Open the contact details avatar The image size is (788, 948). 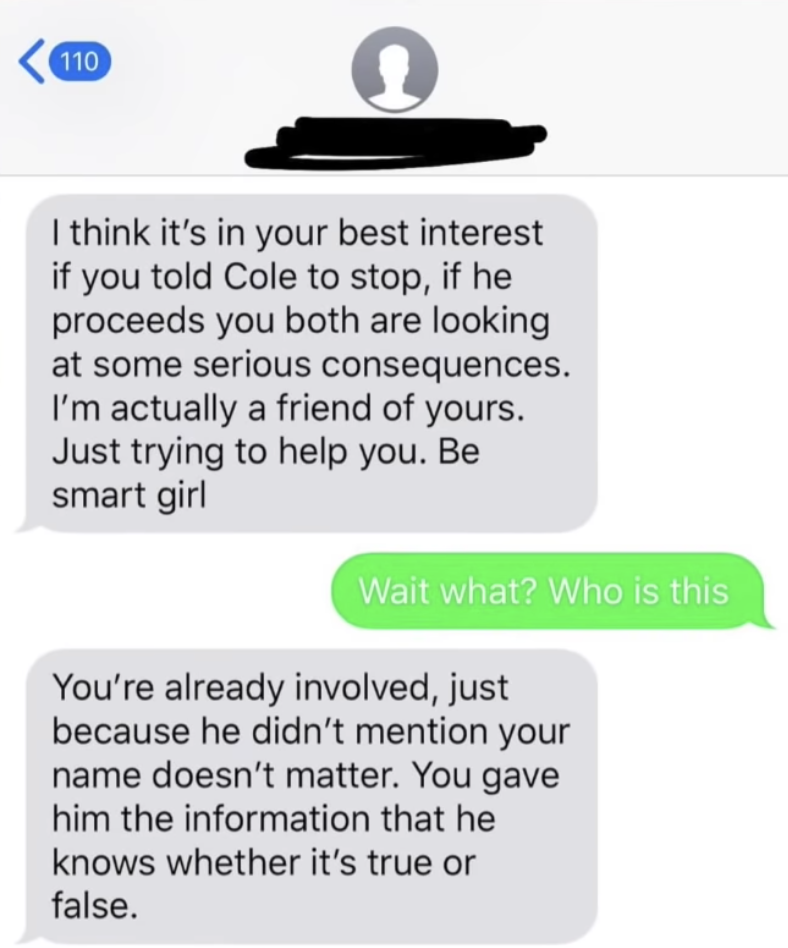click(x=394, y=70)
